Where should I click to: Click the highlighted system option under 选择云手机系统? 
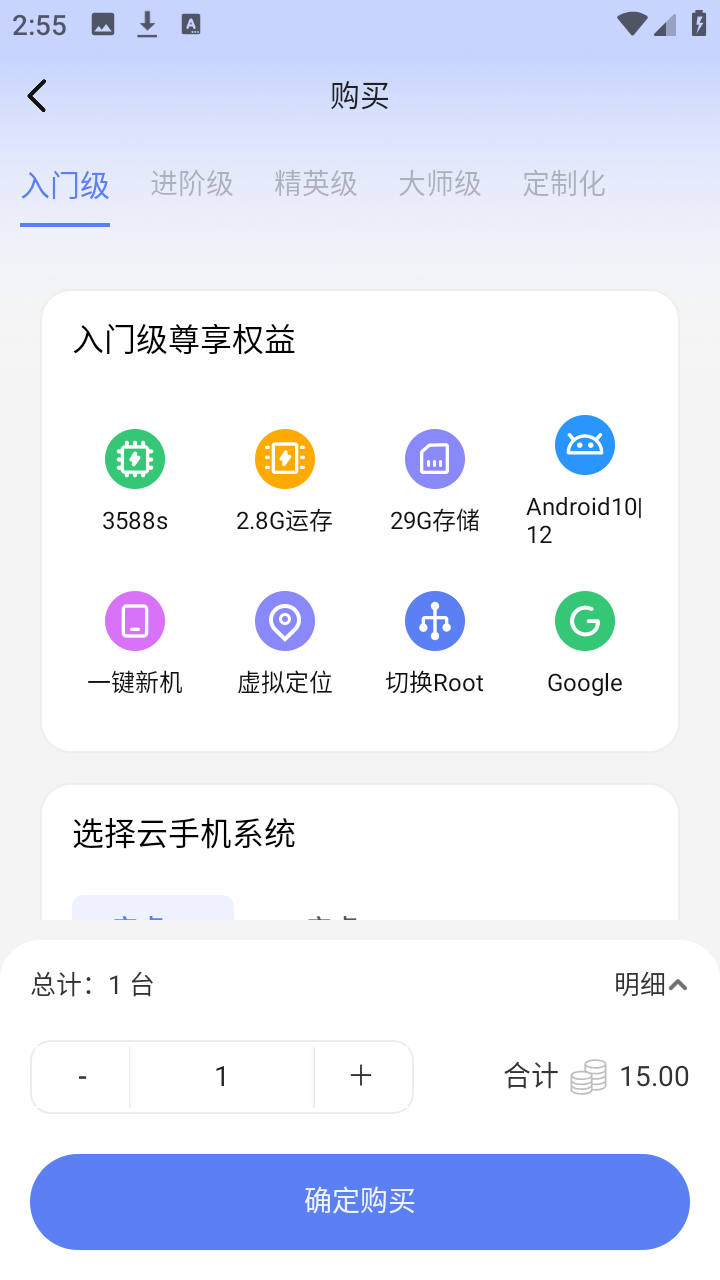152,910
